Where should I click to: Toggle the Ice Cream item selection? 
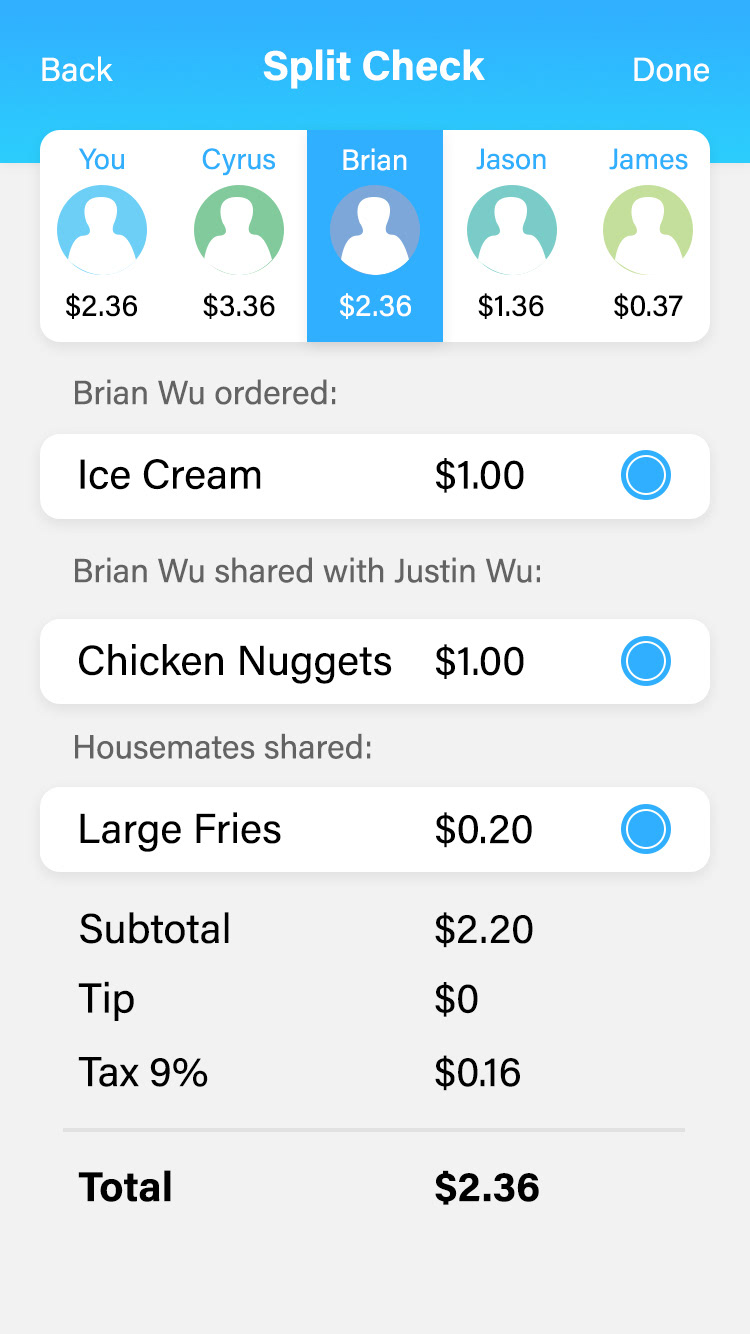click(646, 475)
